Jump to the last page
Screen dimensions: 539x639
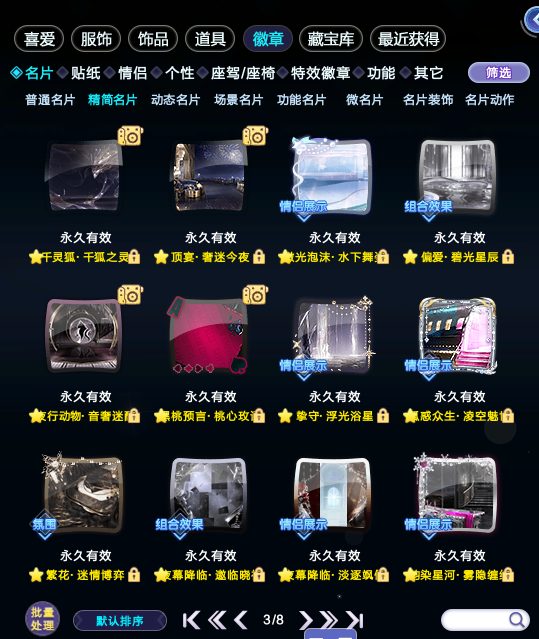point(355,620)
